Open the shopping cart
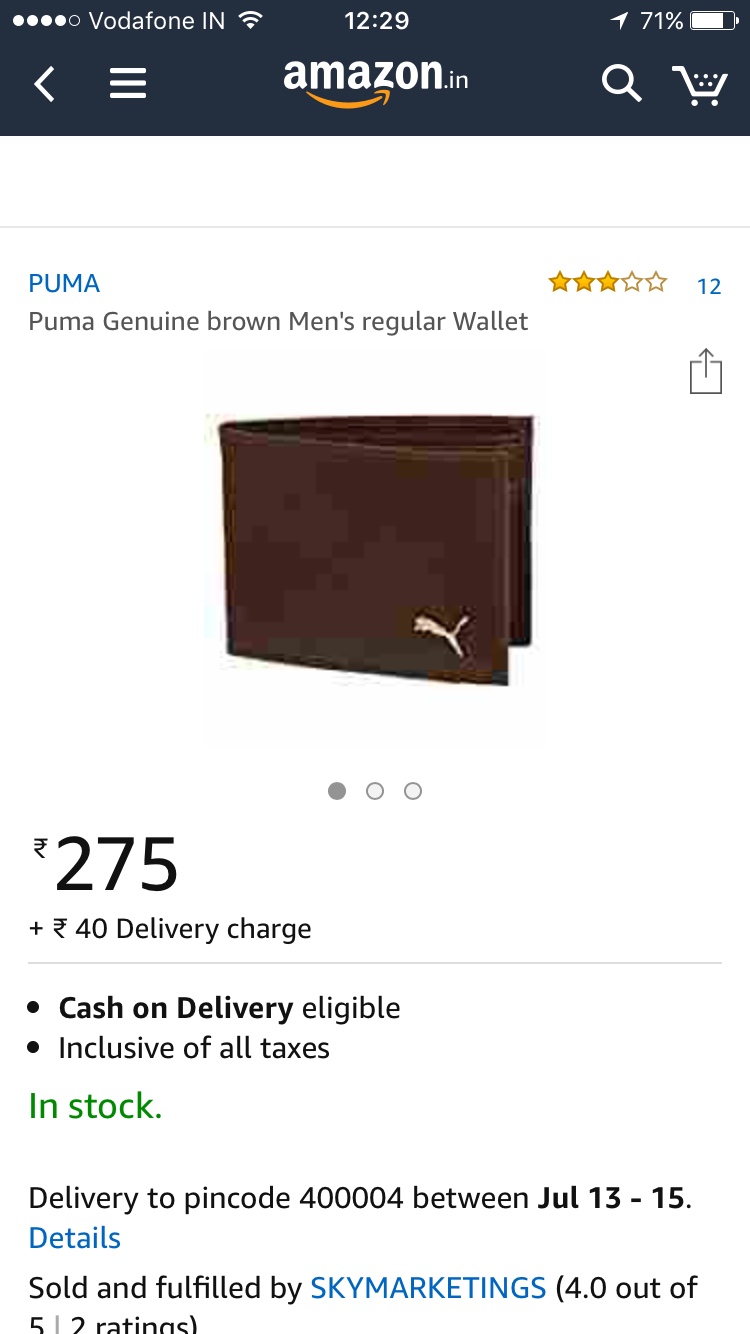Viewport: 750px width, 1334px height. coord(699,84)
